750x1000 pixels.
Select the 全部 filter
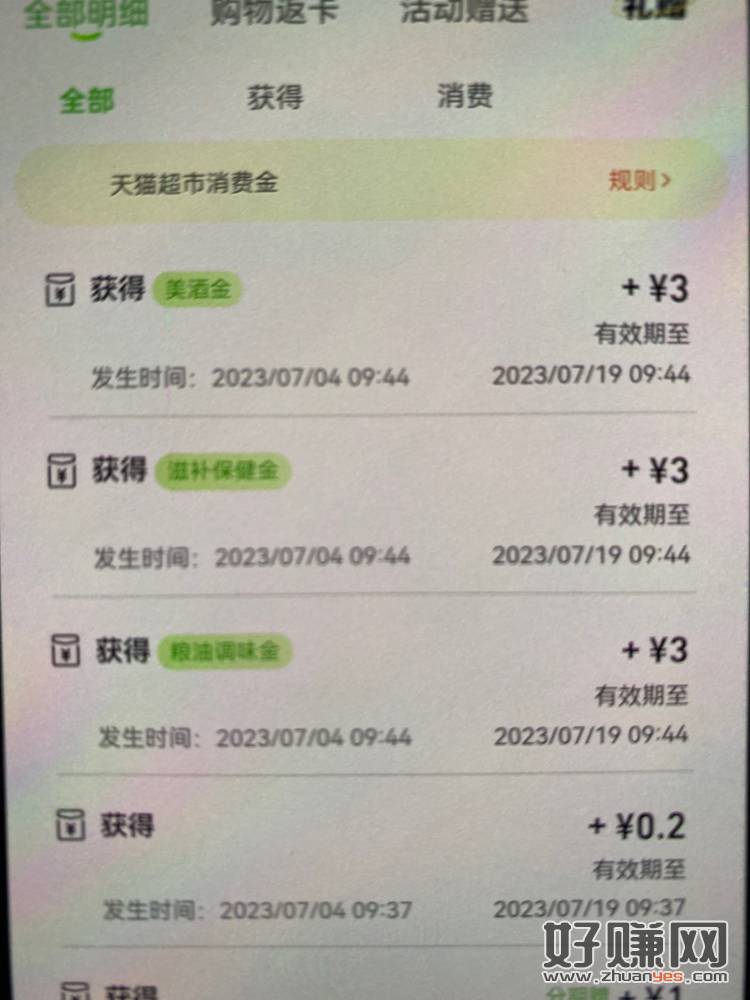pos(87,99)
